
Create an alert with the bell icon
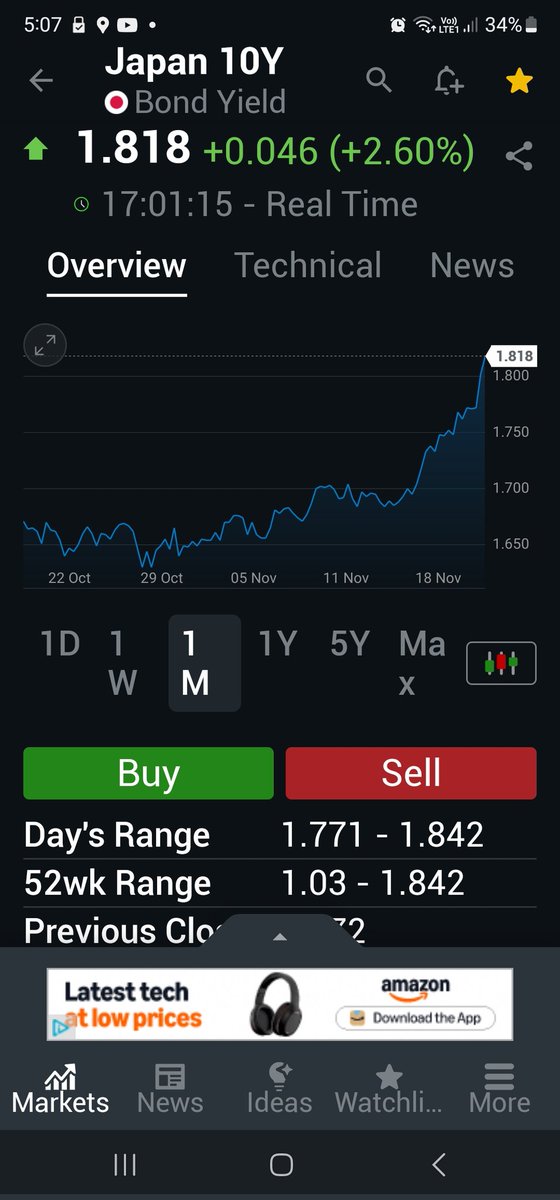click(x=449, y=81)
